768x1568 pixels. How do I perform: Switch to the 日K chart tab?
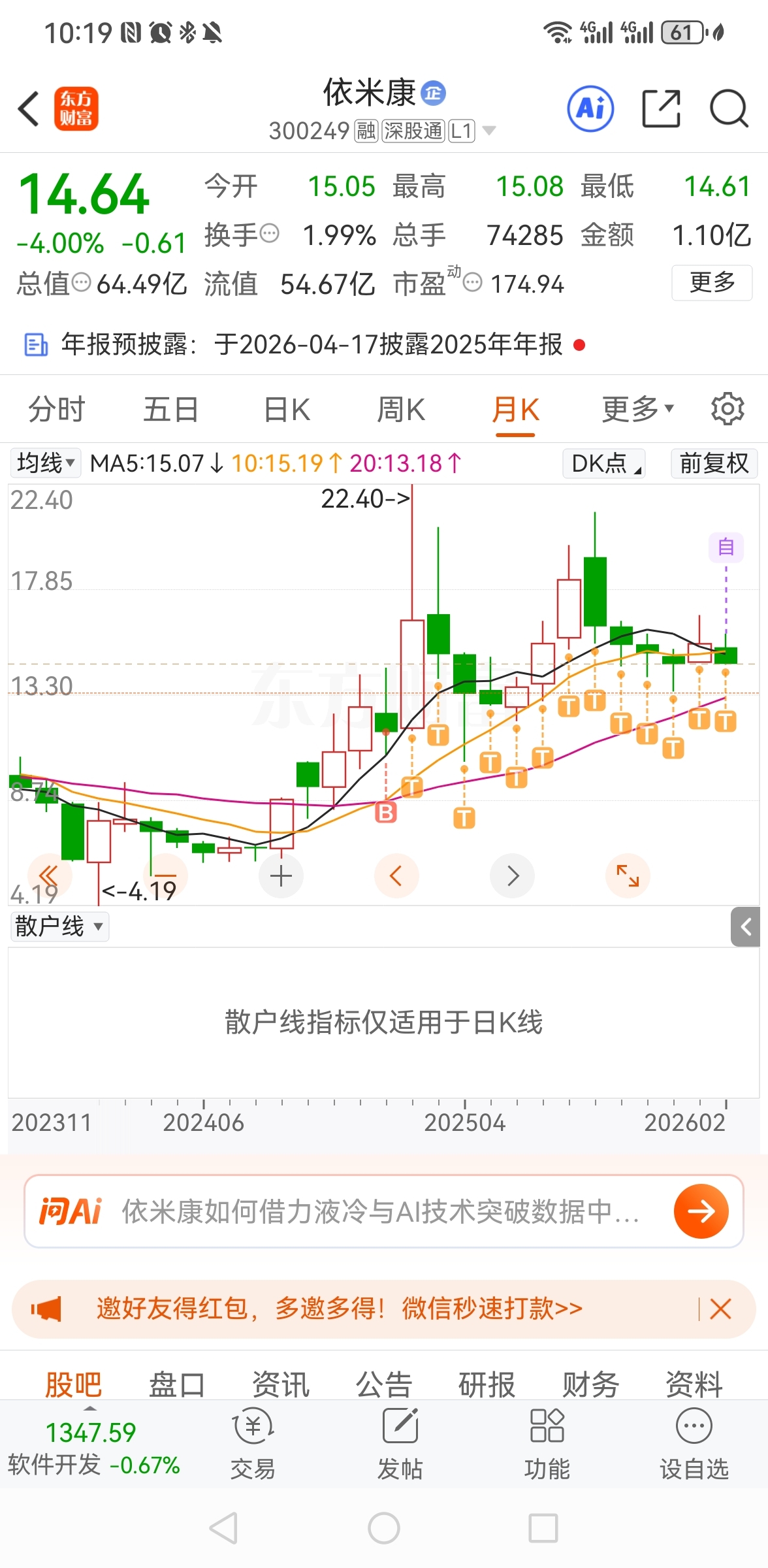coord(287,410)
